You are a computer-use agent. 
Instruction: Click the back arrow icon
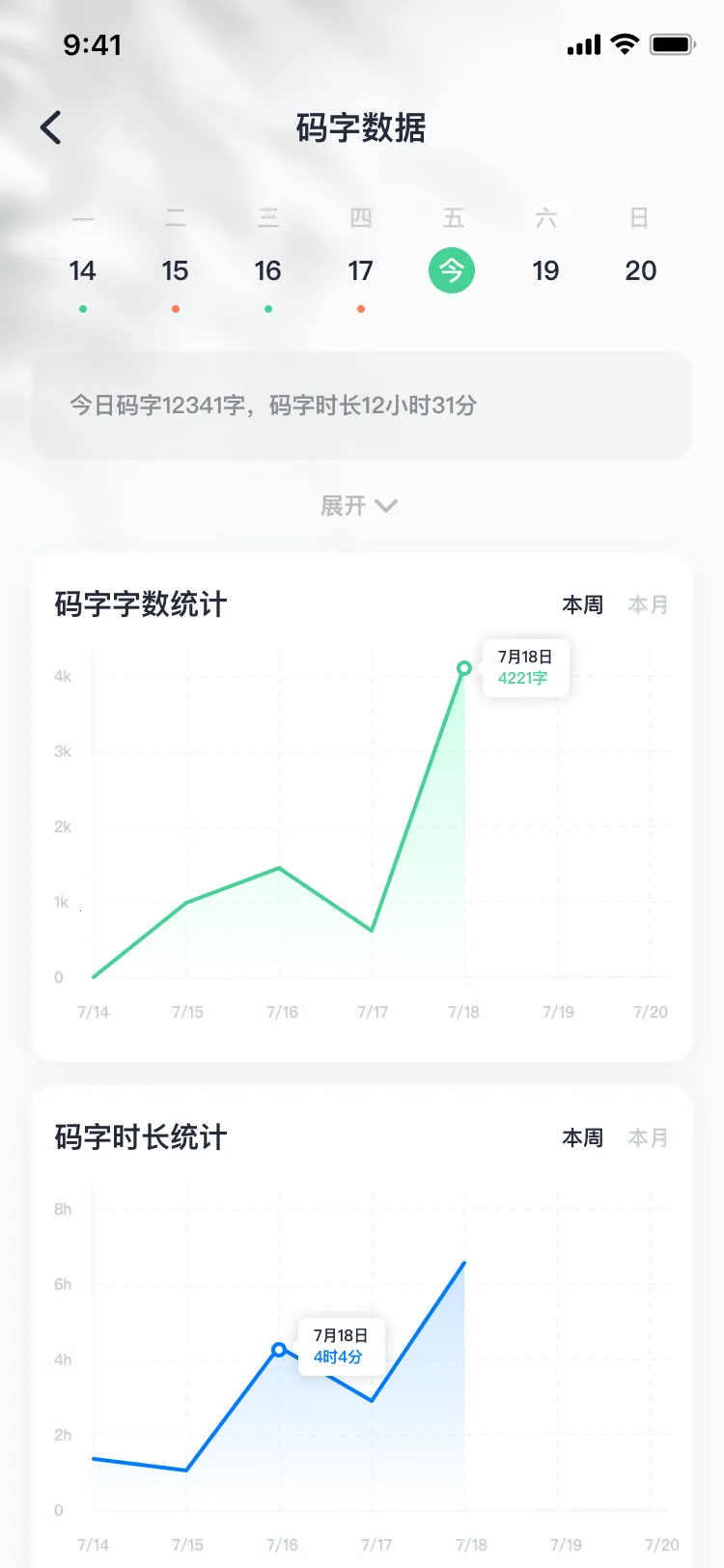(x=50, y=127)
